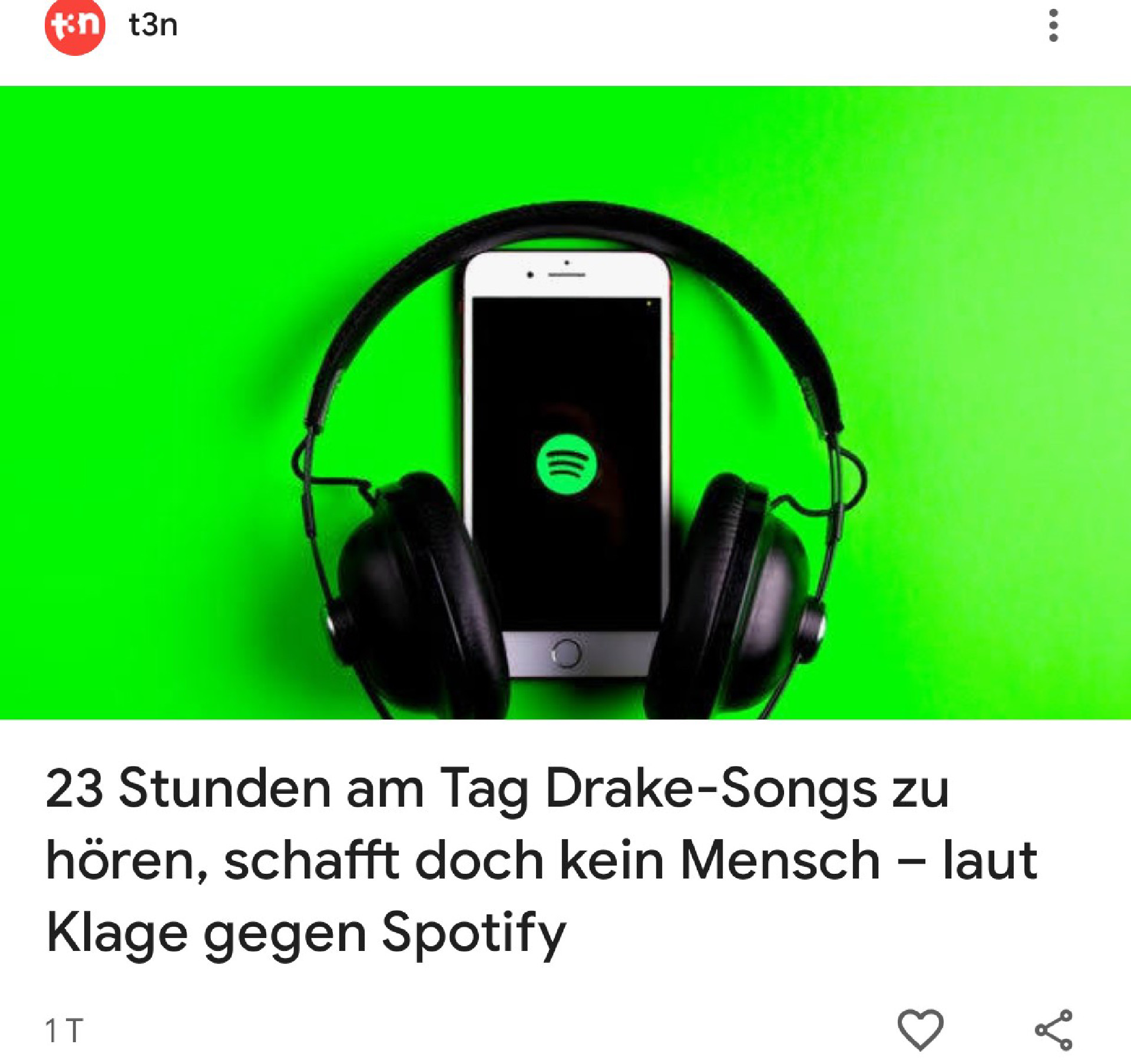Share the Spotify lawsuit article
Viewport: 1131px width, 1064px height.
click(x=1054, y=1030)
